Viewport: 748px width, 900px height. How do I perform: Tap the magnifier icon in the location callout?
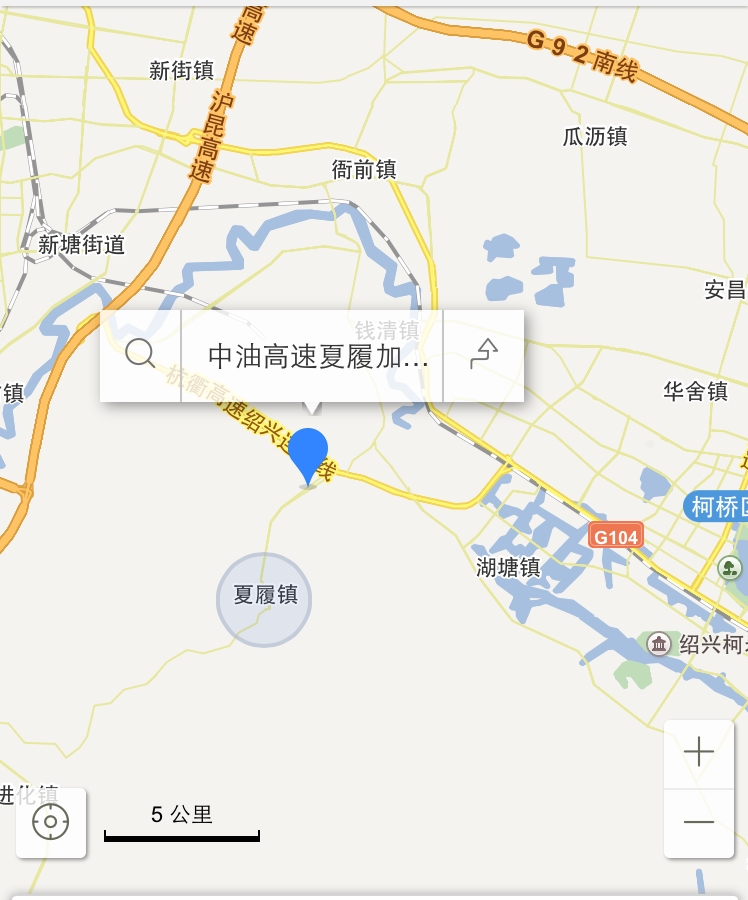click(140, 354)
